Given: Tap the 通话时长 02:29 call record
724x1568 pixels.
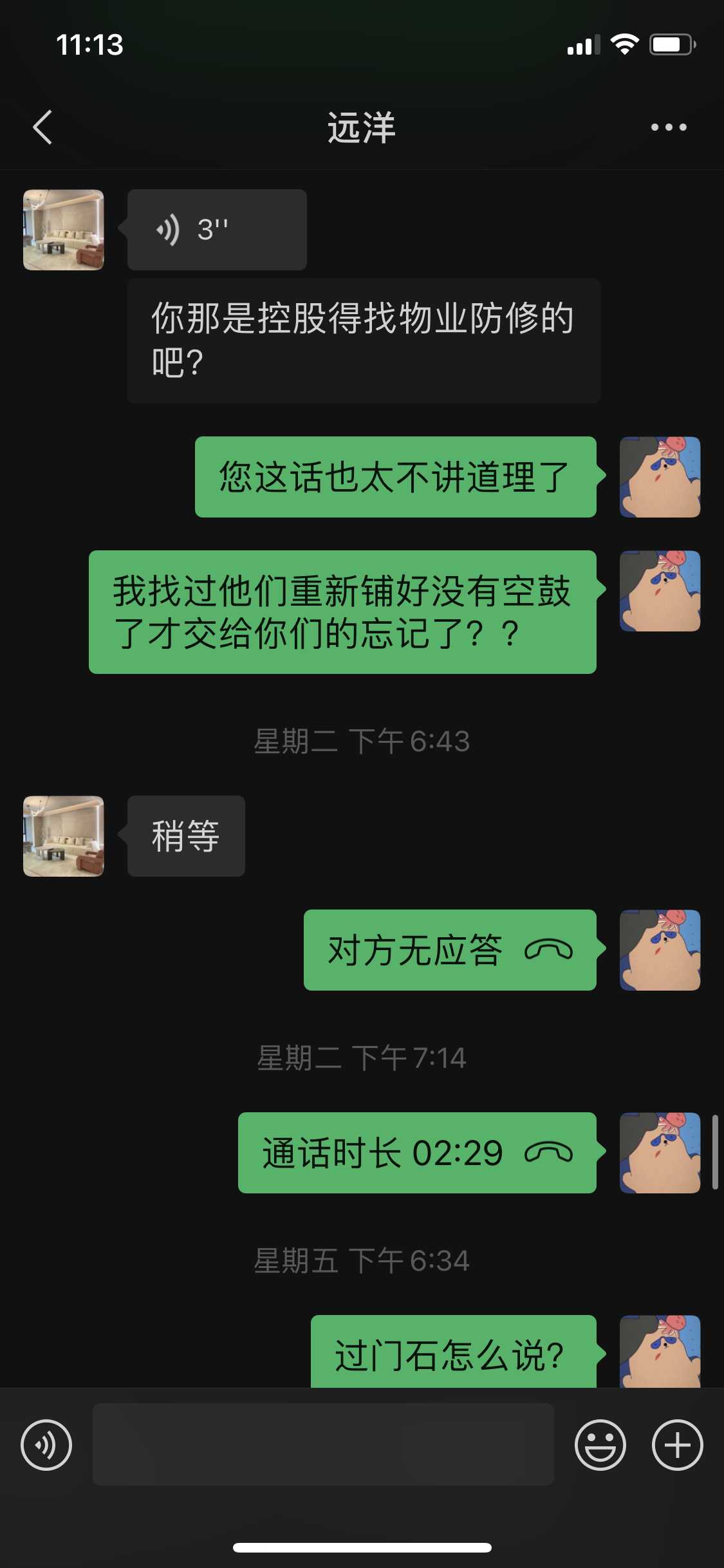Looking at the screenshot, I should [417, 1153].
